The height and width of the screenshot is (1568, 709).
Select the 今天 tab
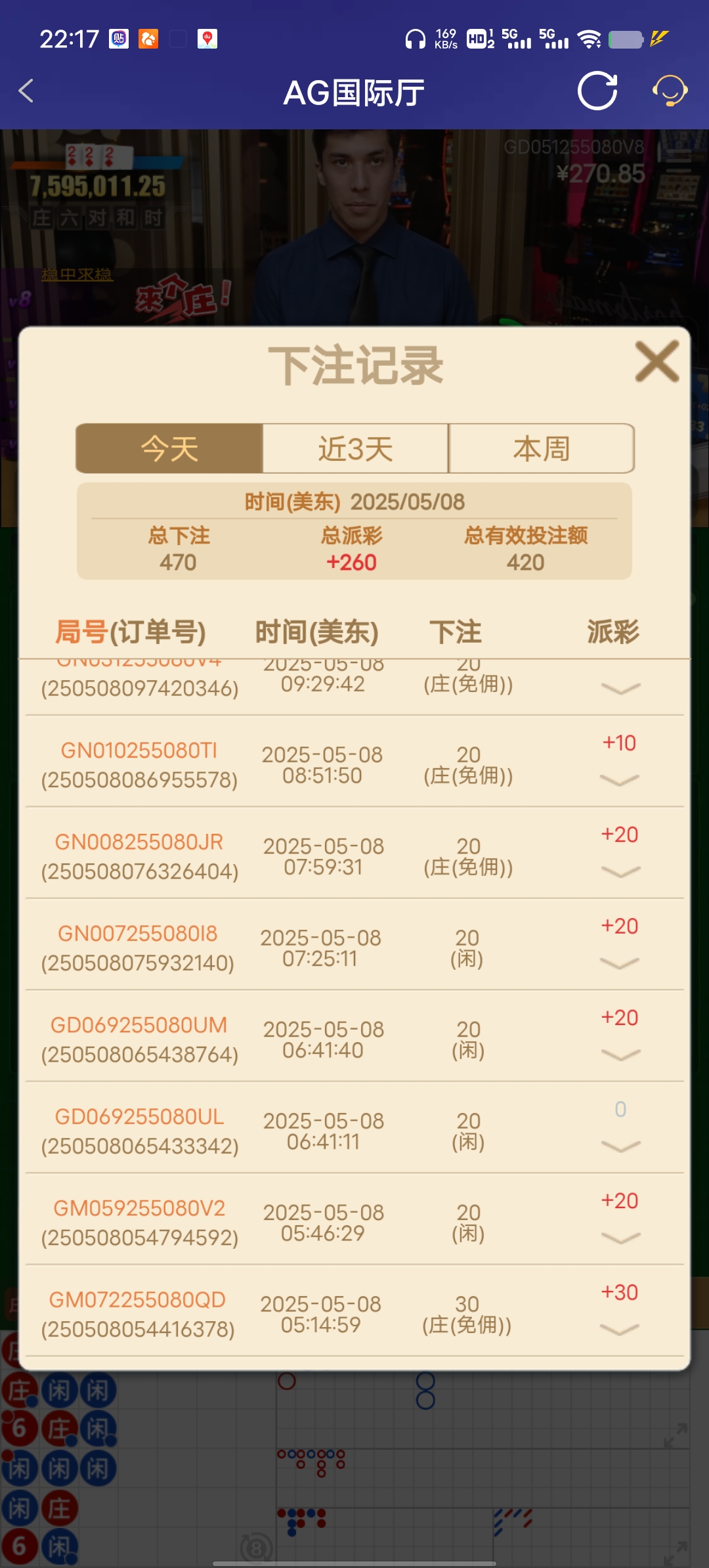click(x=169, y=447)
